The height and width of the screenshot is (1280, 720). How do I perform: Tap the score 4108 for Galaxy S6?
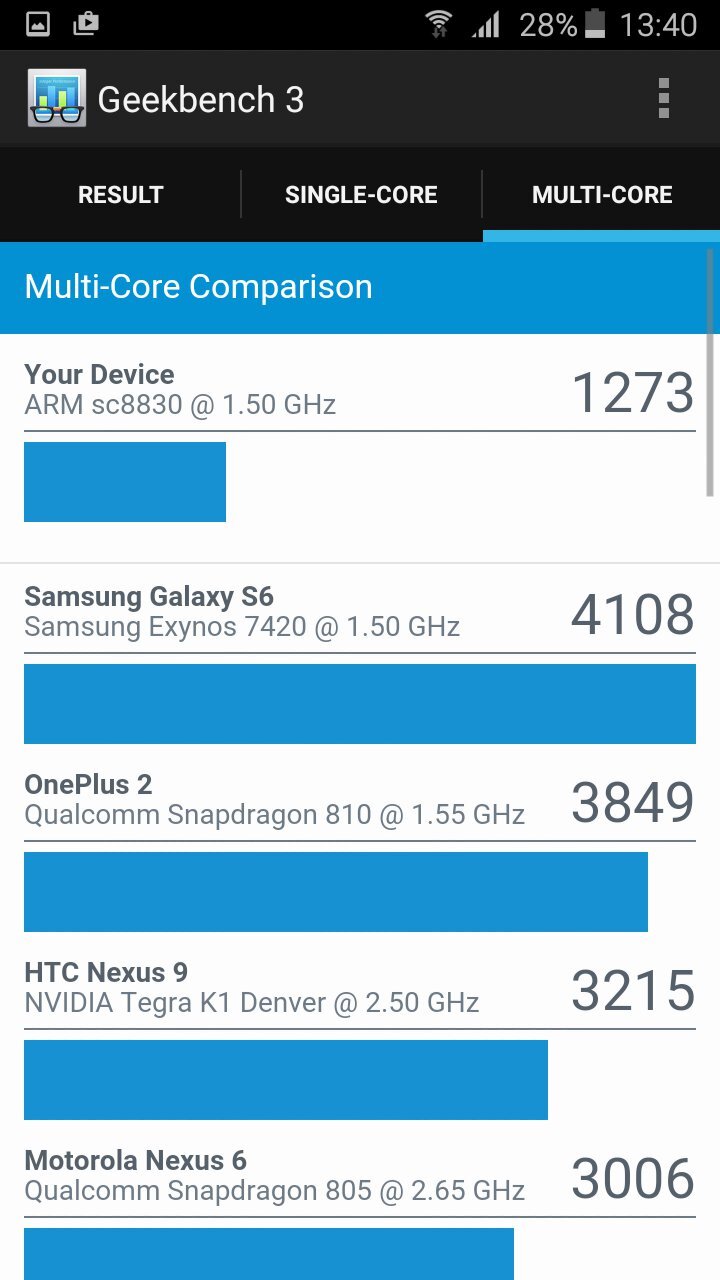coord(632,615)
